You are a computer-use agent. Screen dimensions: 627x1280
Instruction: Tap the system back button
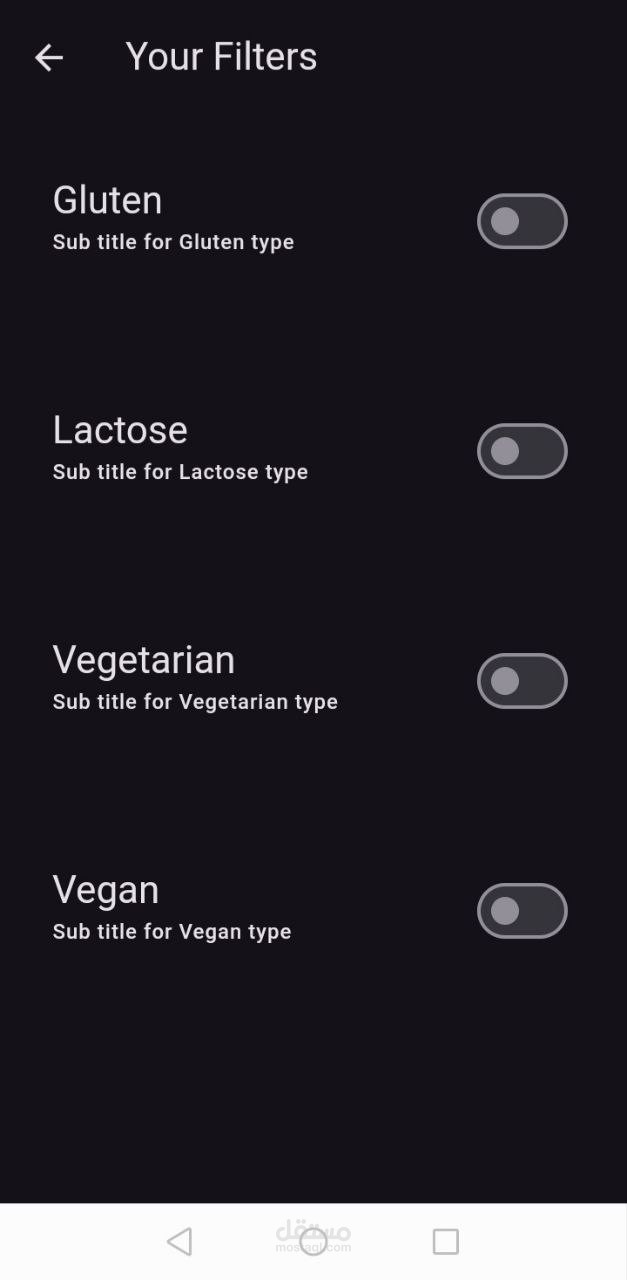click(180, 1241)
